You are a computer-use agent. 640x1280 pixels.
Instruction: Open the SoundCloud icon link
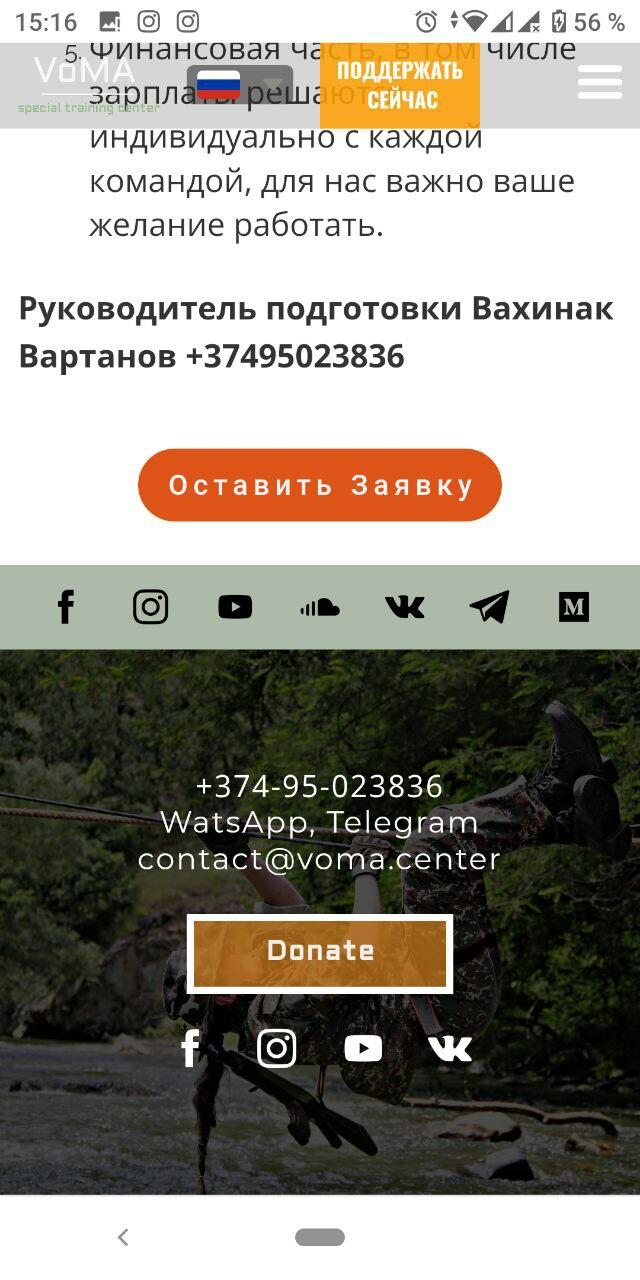pyautogui.click(x=320, y=607)
